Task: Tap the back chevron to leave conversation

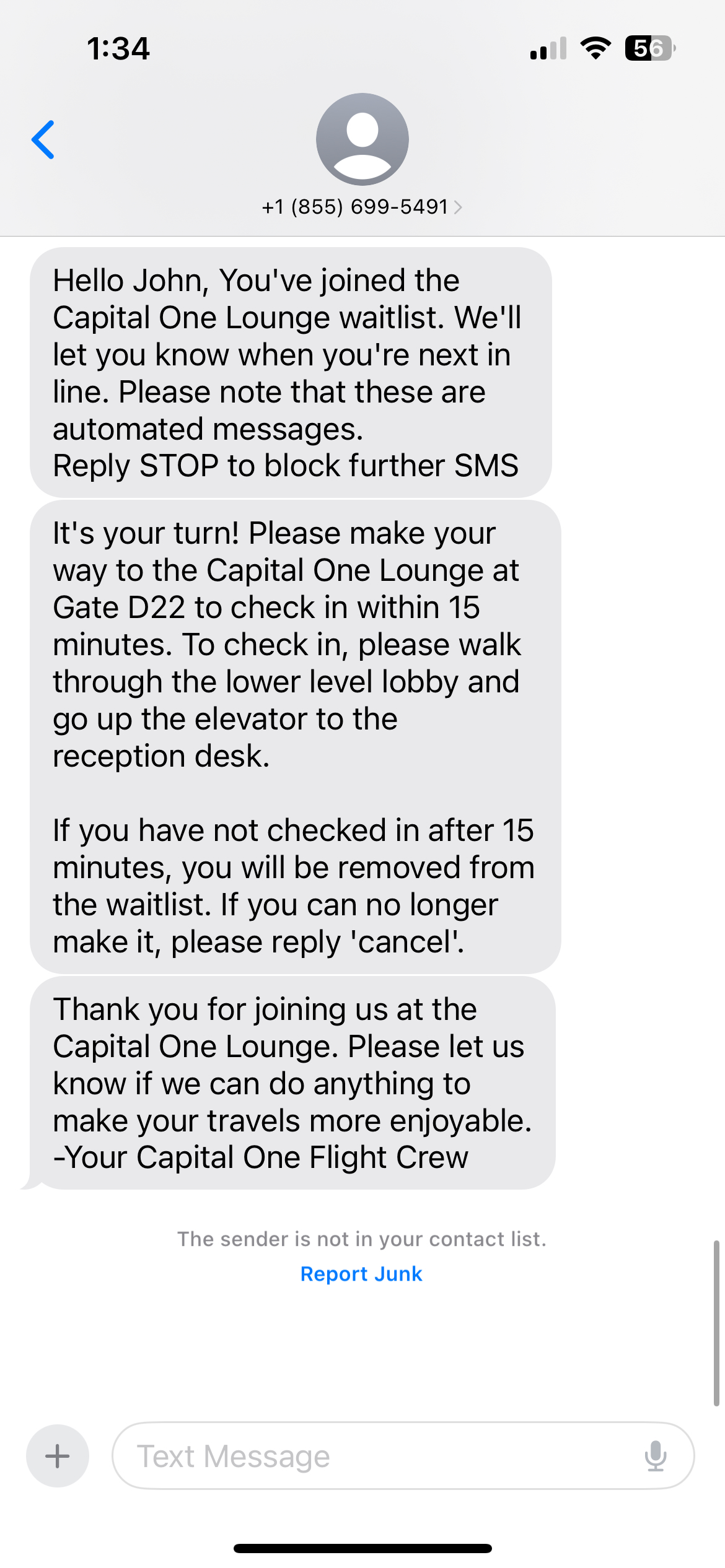Action: point(43,139)
